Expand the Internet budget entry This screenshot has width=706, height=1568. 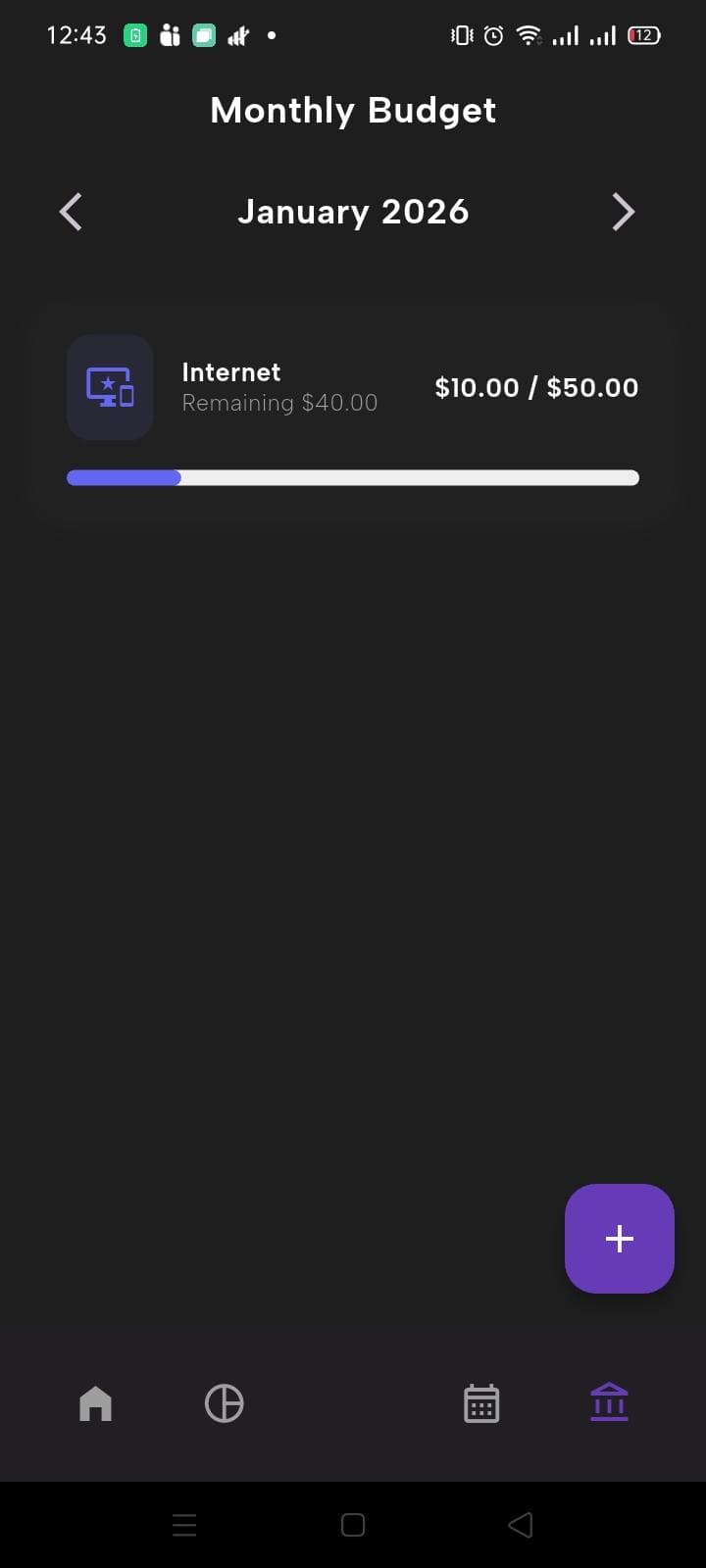coord(353,412)
